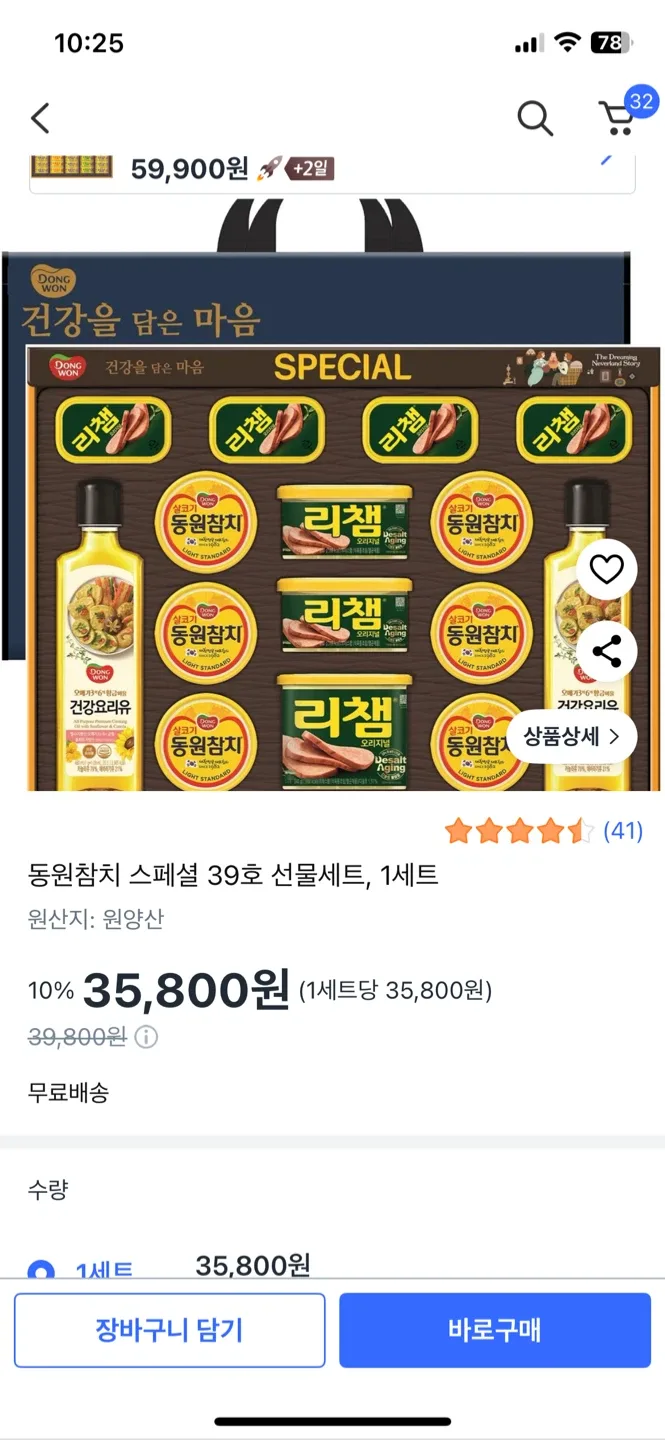Screen dimensions: 665x1440
Task: Tap the info icon beside 39,800원
Action: coord(146,1037)
